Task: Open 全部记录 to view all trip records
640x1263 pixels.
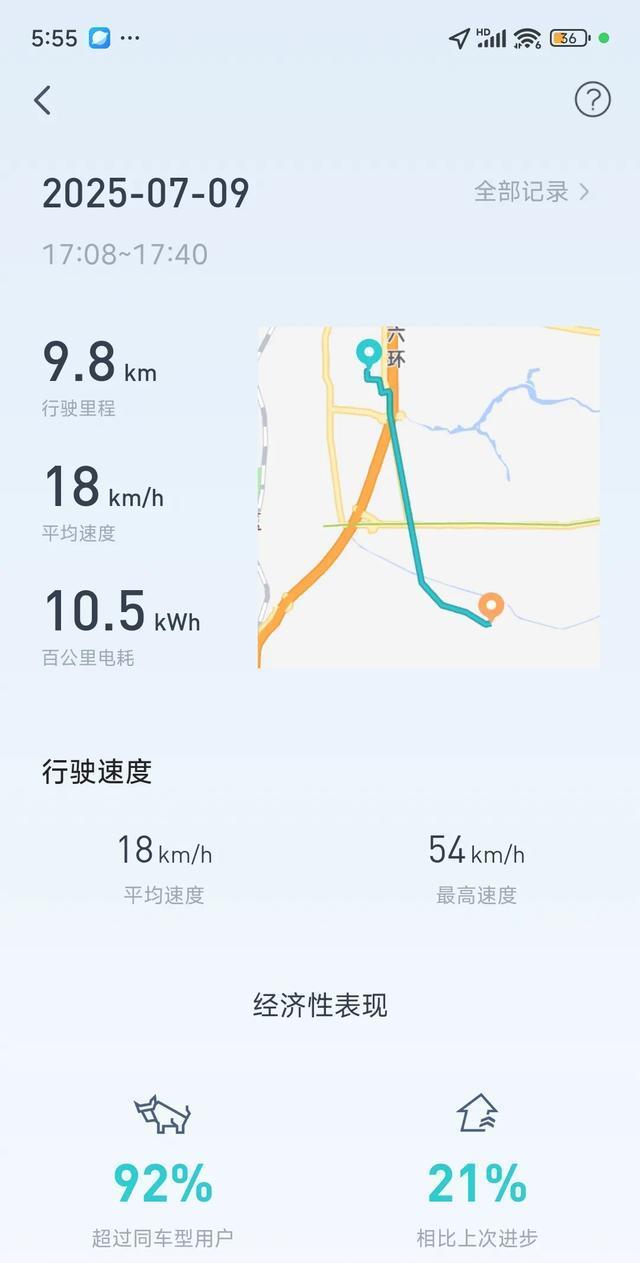Action: tap(531, 191)
